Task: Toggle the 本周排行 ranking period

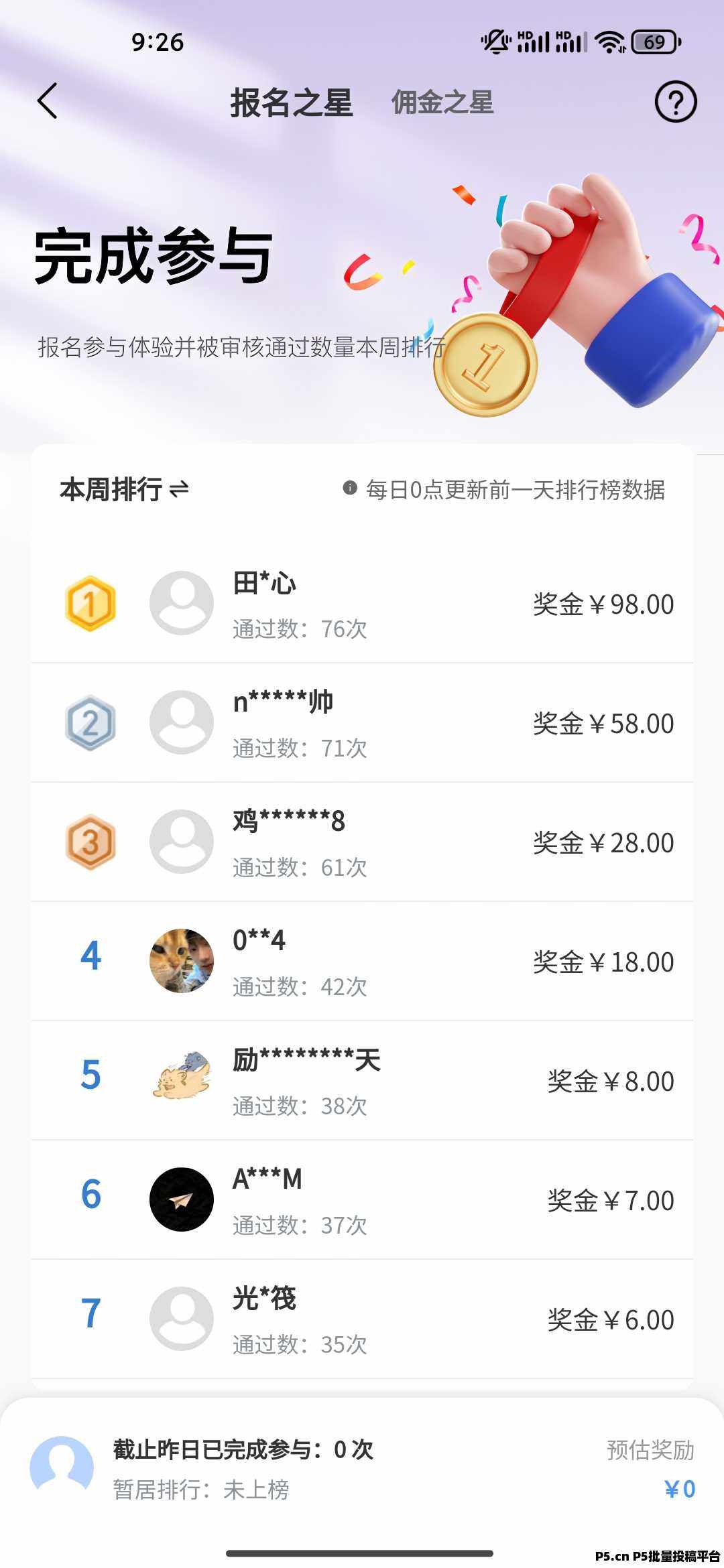Action: pyautogui.click(x=125, y=489)
